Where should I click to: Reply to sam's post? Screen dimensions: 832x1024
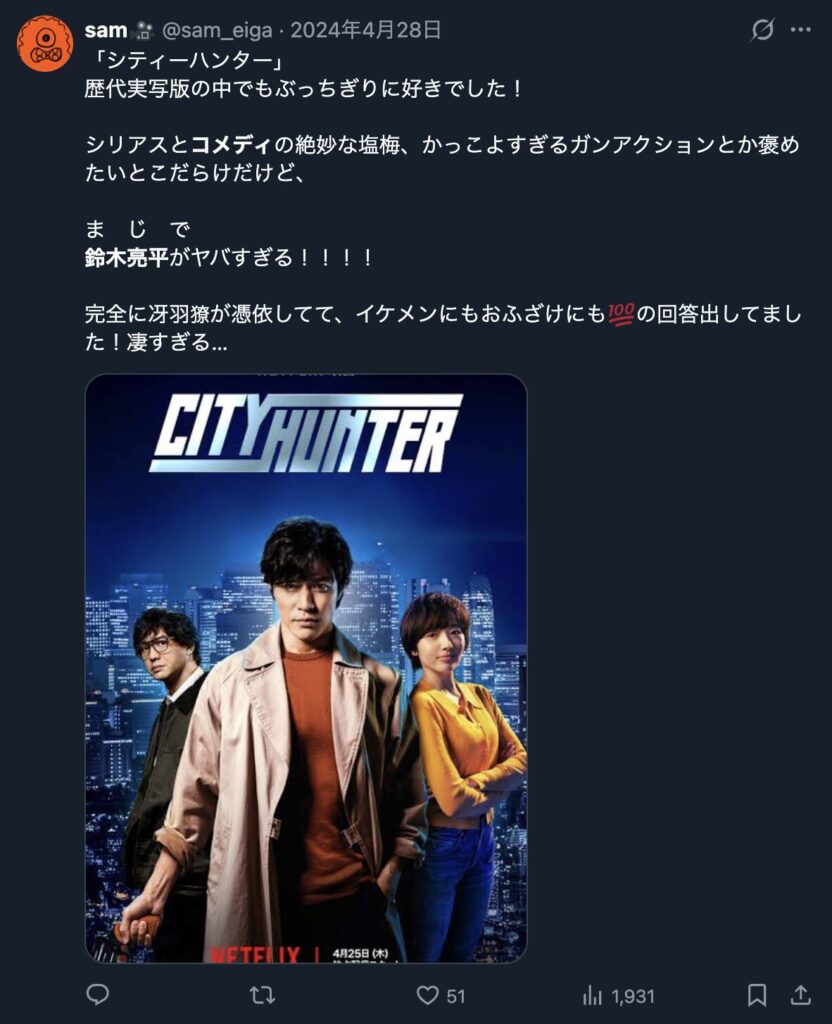97,995
